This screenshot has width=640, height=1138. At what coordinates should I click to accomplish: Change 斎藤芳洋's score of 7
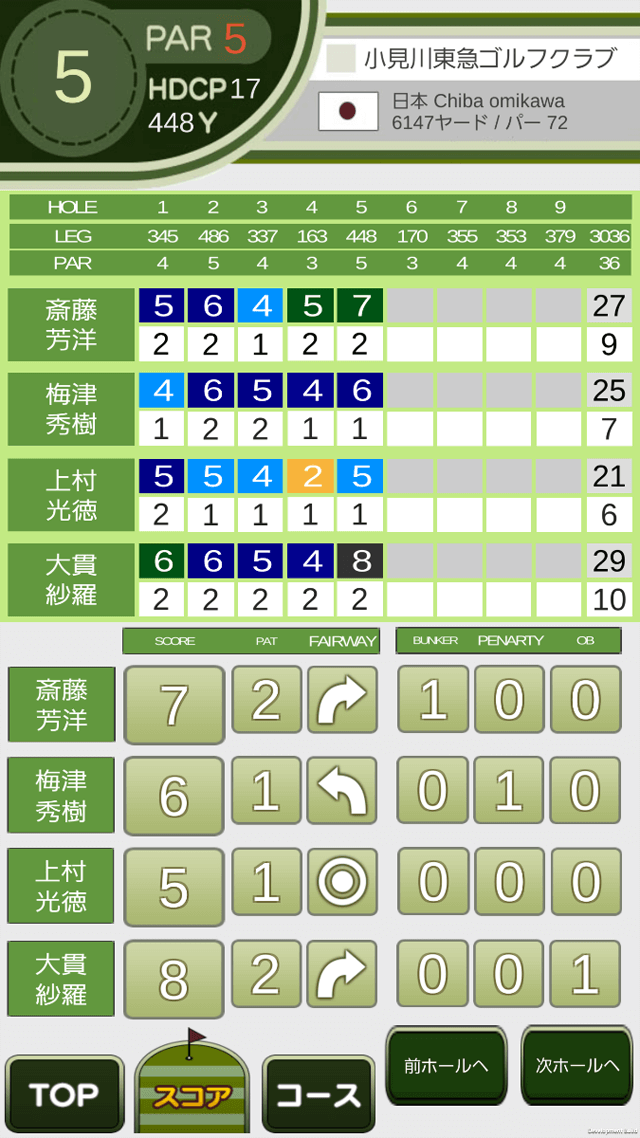[173, 705]
